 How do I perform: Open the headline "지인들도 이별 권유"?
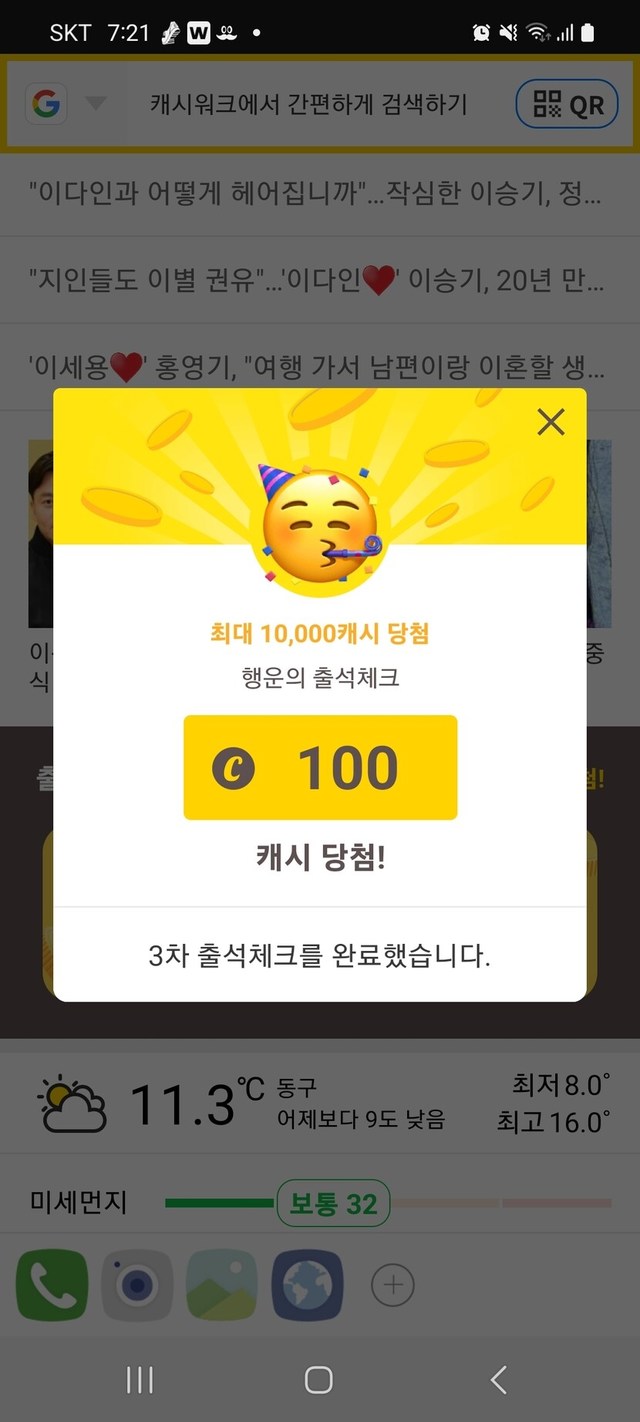315,281
